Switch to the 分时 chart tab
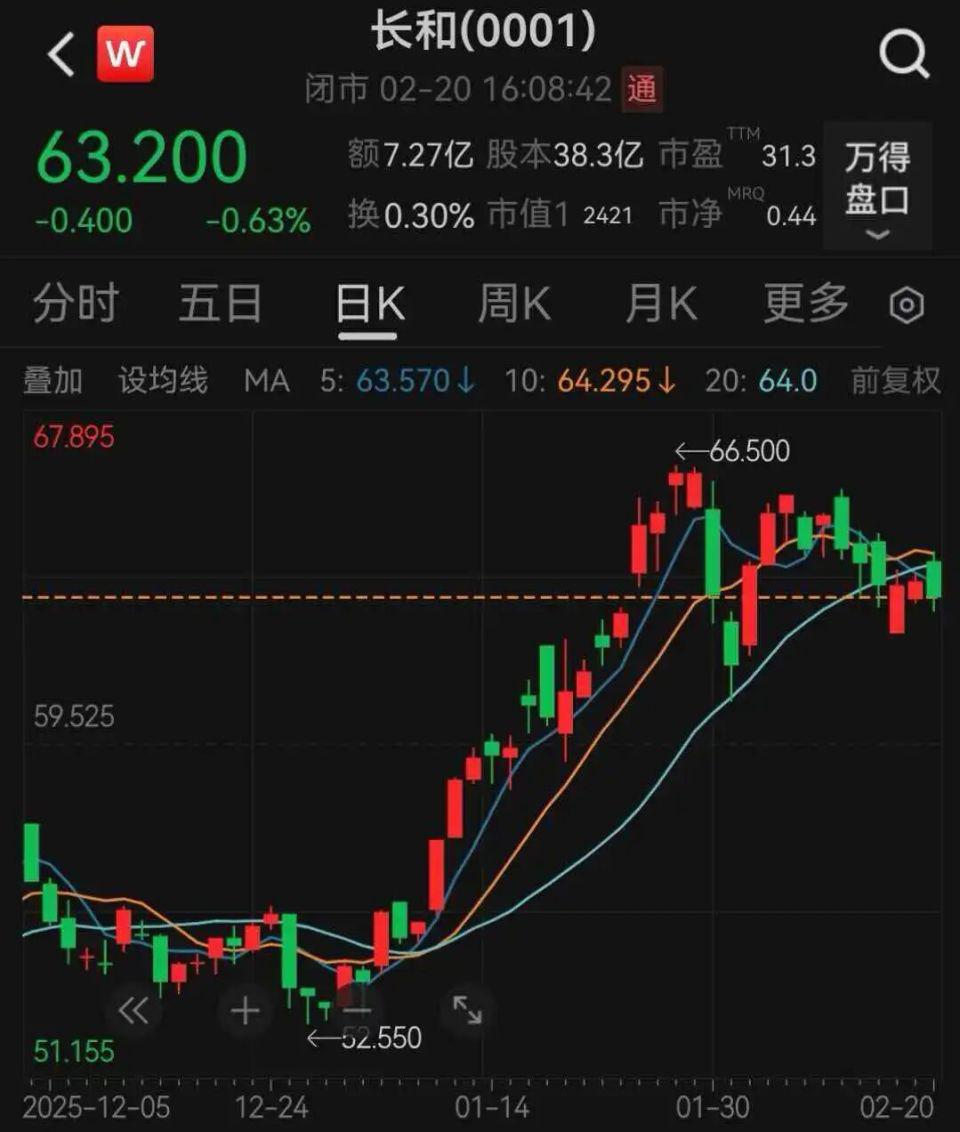The height and width of the screenshot is (1132, 960). pyautogui.click(x=75, y=303)
